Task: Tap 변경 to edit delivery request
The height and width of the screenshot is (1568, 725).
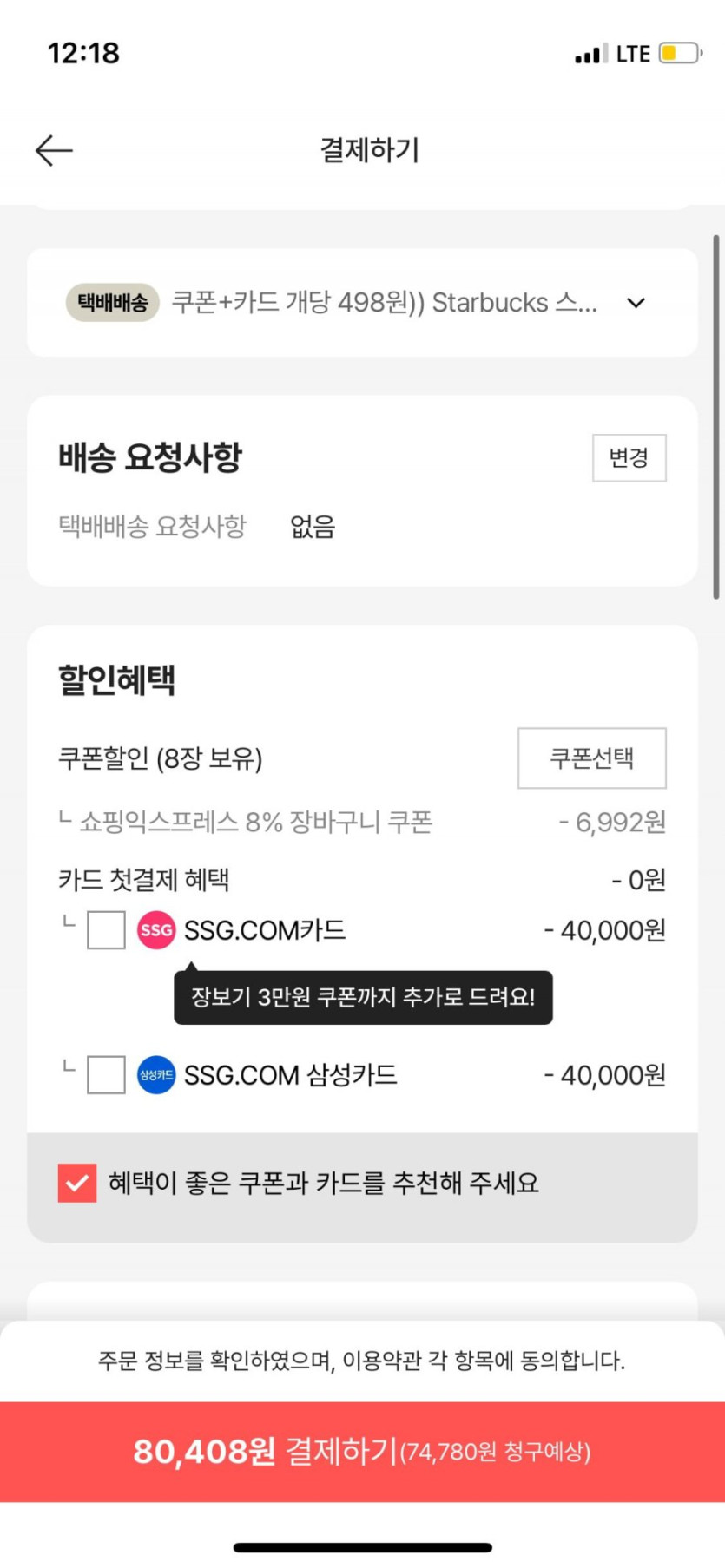Action: click(x=629, y=457)
